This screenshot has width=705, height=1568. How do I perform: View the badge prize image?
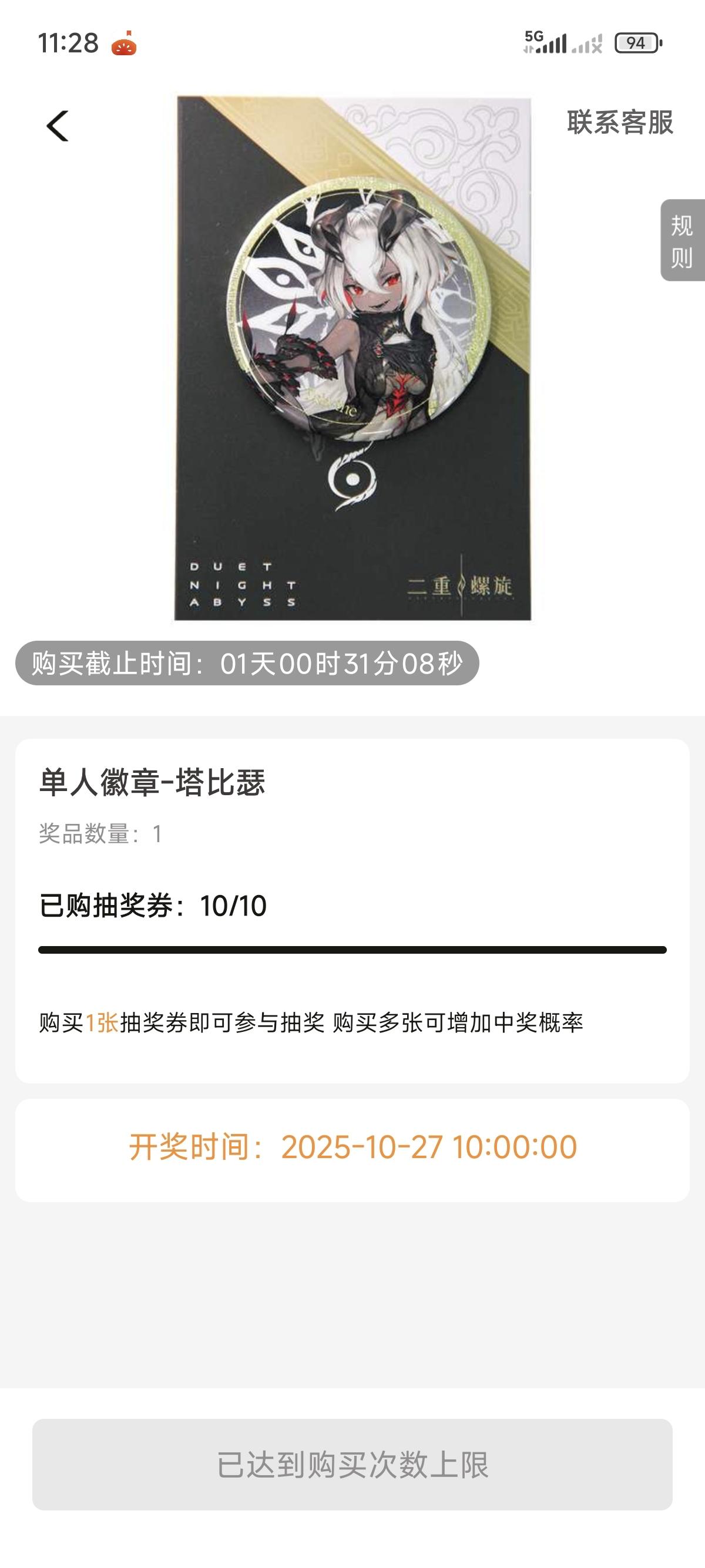coord(352,358)
